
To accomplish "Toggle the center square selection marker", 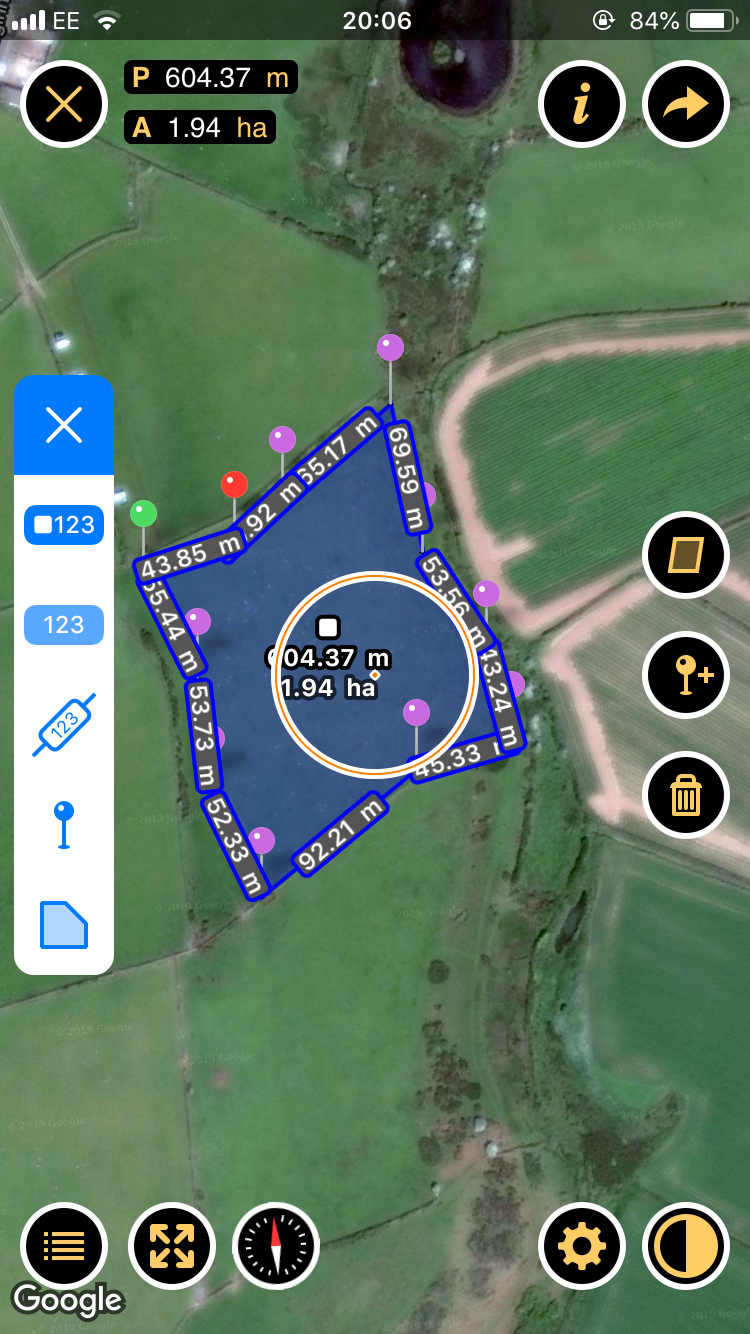I will [x=327, y=627].
